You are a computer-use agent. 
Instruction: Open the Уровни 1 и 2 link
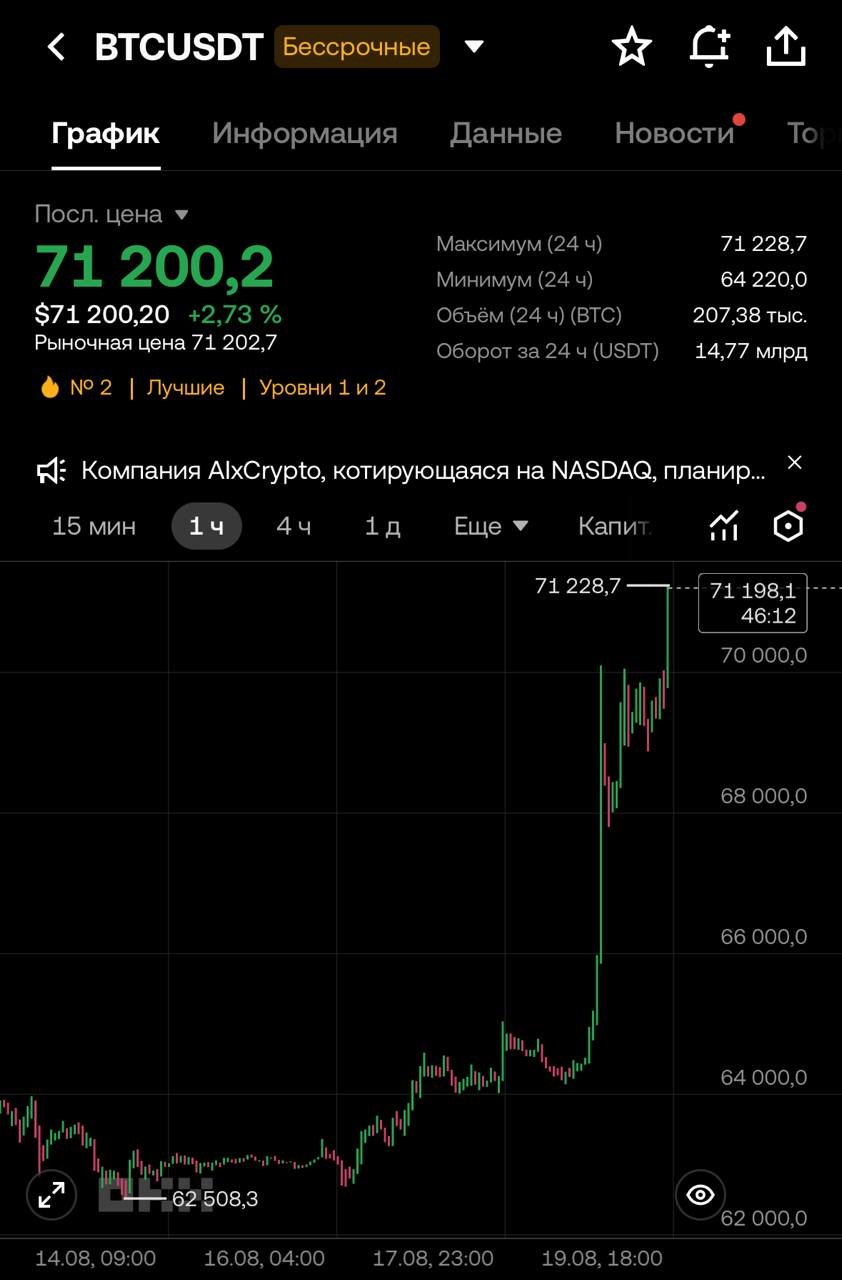[x=322, y=388]
